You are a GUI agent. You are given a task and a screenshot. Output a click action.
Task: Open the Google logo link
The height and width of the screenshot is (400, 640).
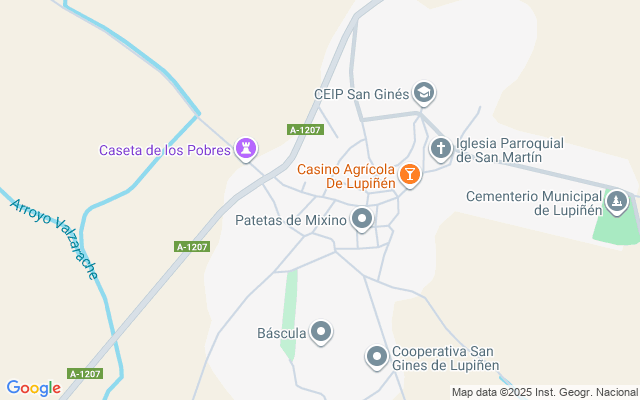coord(33,388)
